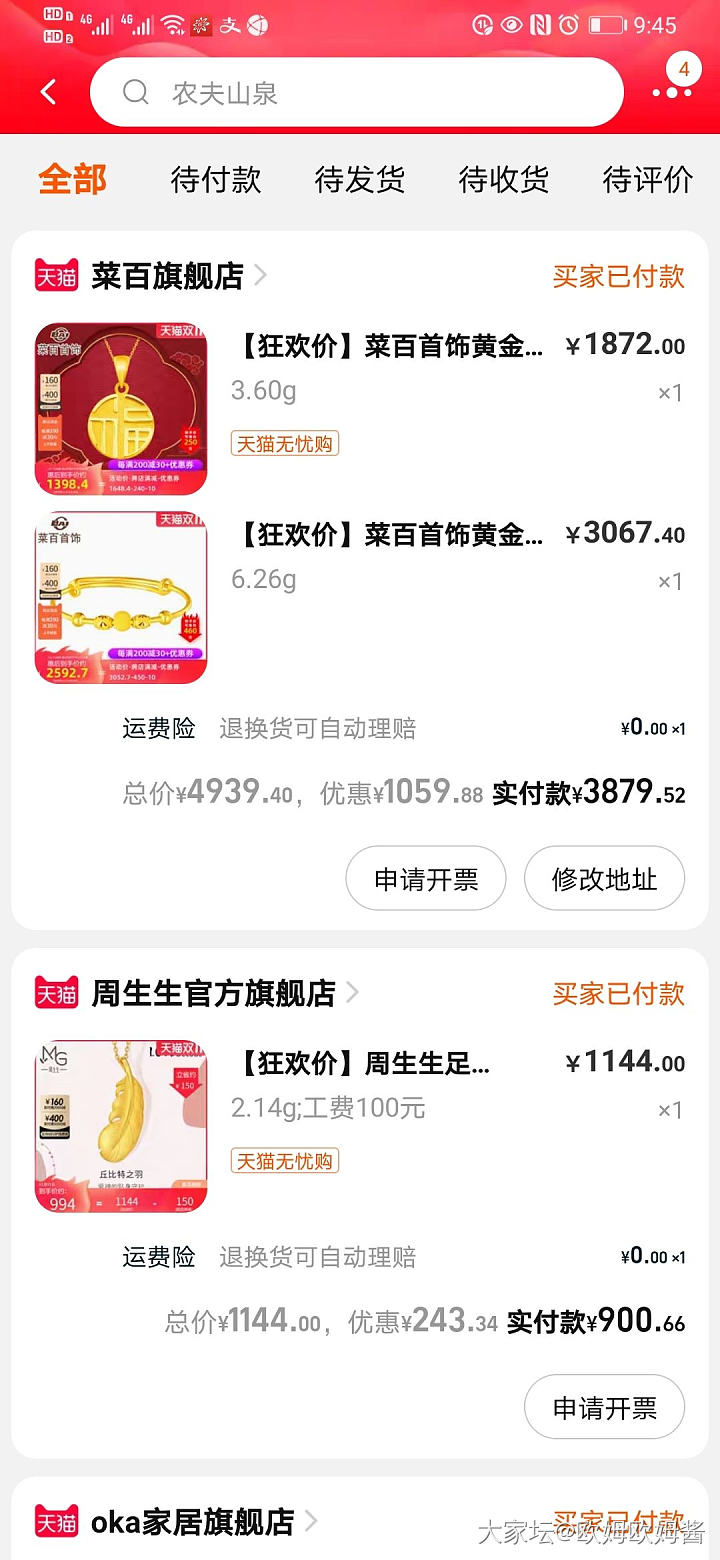Switch to the 待付款 tab
Image resolution: width=720 pixels, height=1560 pixels.
pos(216,180)
